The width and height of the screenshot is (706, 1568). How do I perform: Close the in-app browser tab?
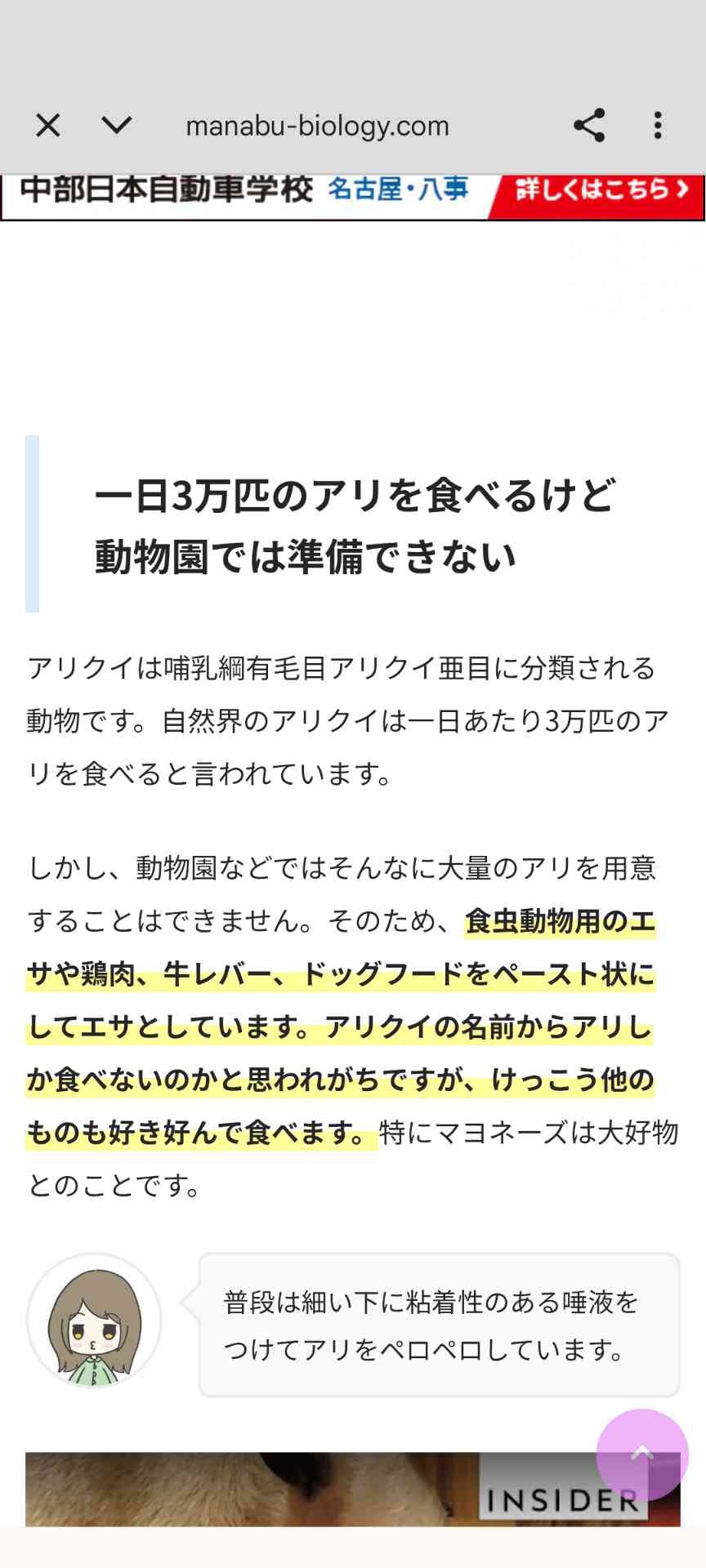[48, 126]
